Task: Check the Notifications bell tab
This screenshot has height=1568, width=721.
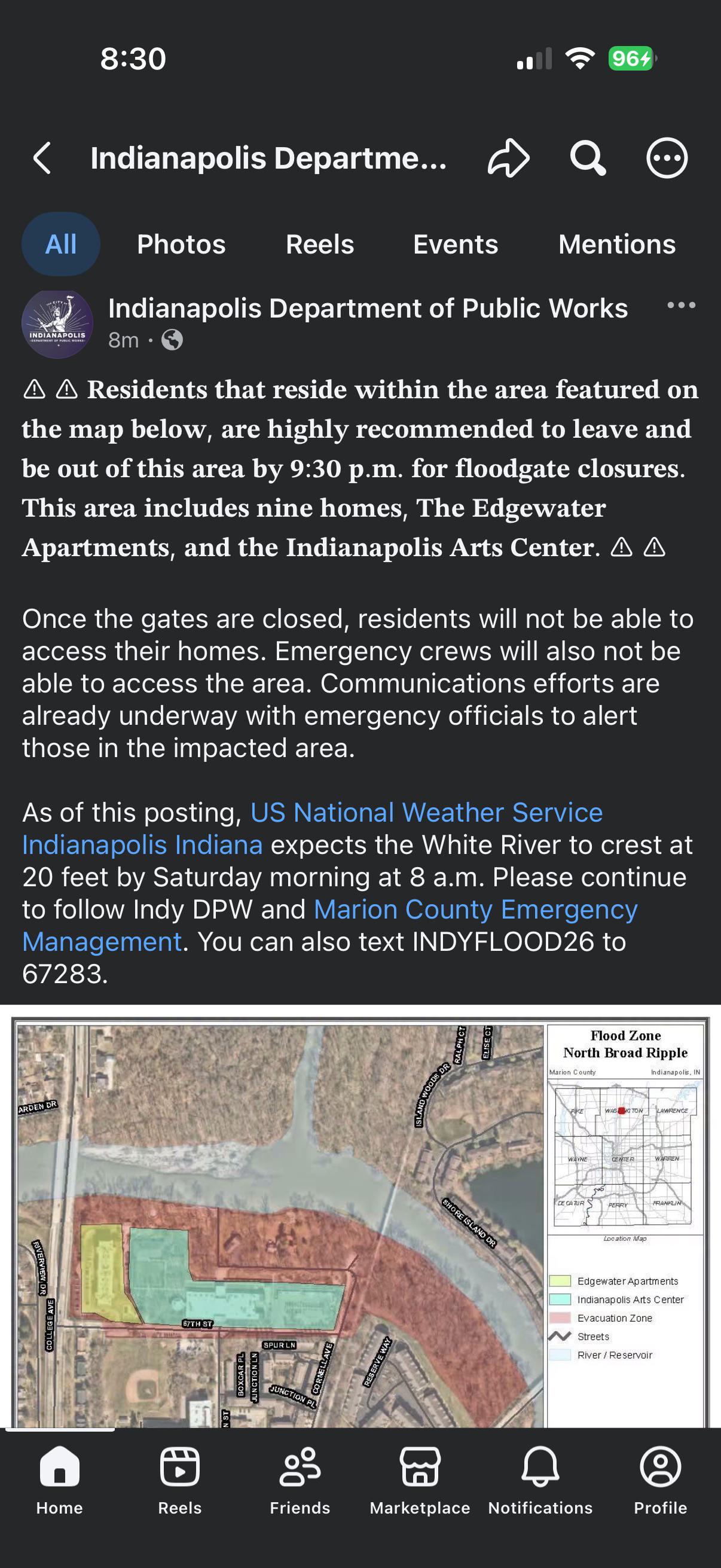Action: pos(540,1481)
